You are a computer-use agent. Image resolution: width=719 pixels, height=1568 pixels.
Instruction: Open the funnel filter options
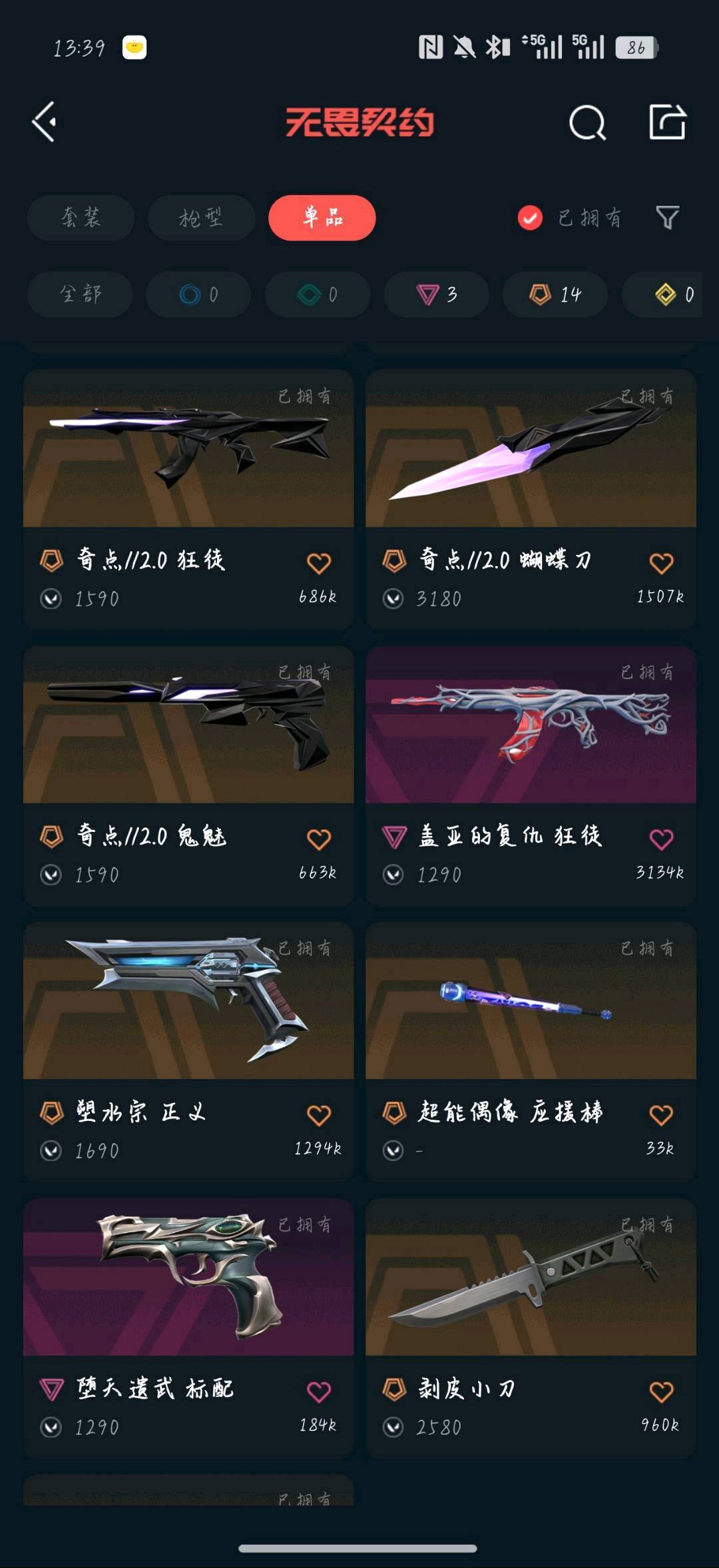tap(667, 217)
